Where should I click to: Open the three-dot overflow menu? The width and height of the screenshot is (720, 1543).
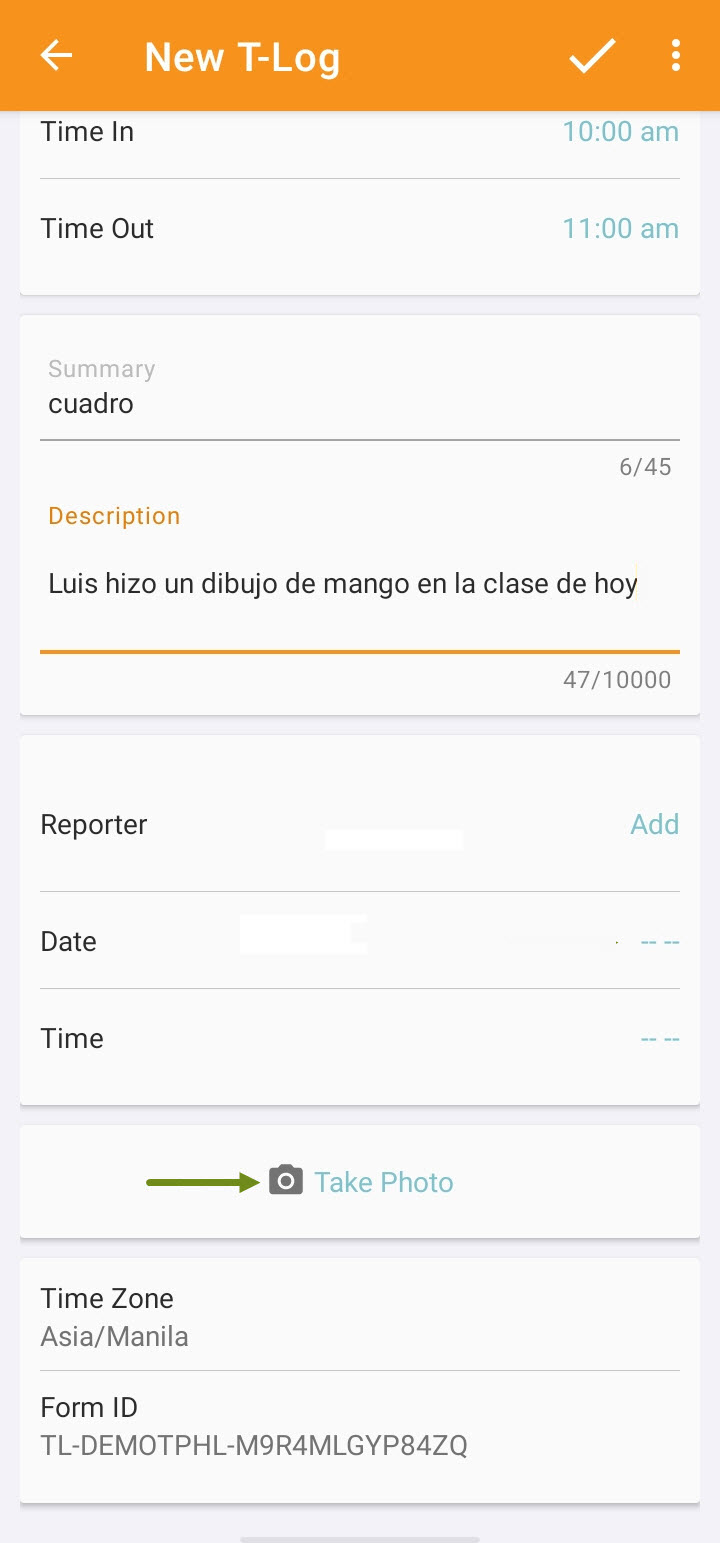676,56
